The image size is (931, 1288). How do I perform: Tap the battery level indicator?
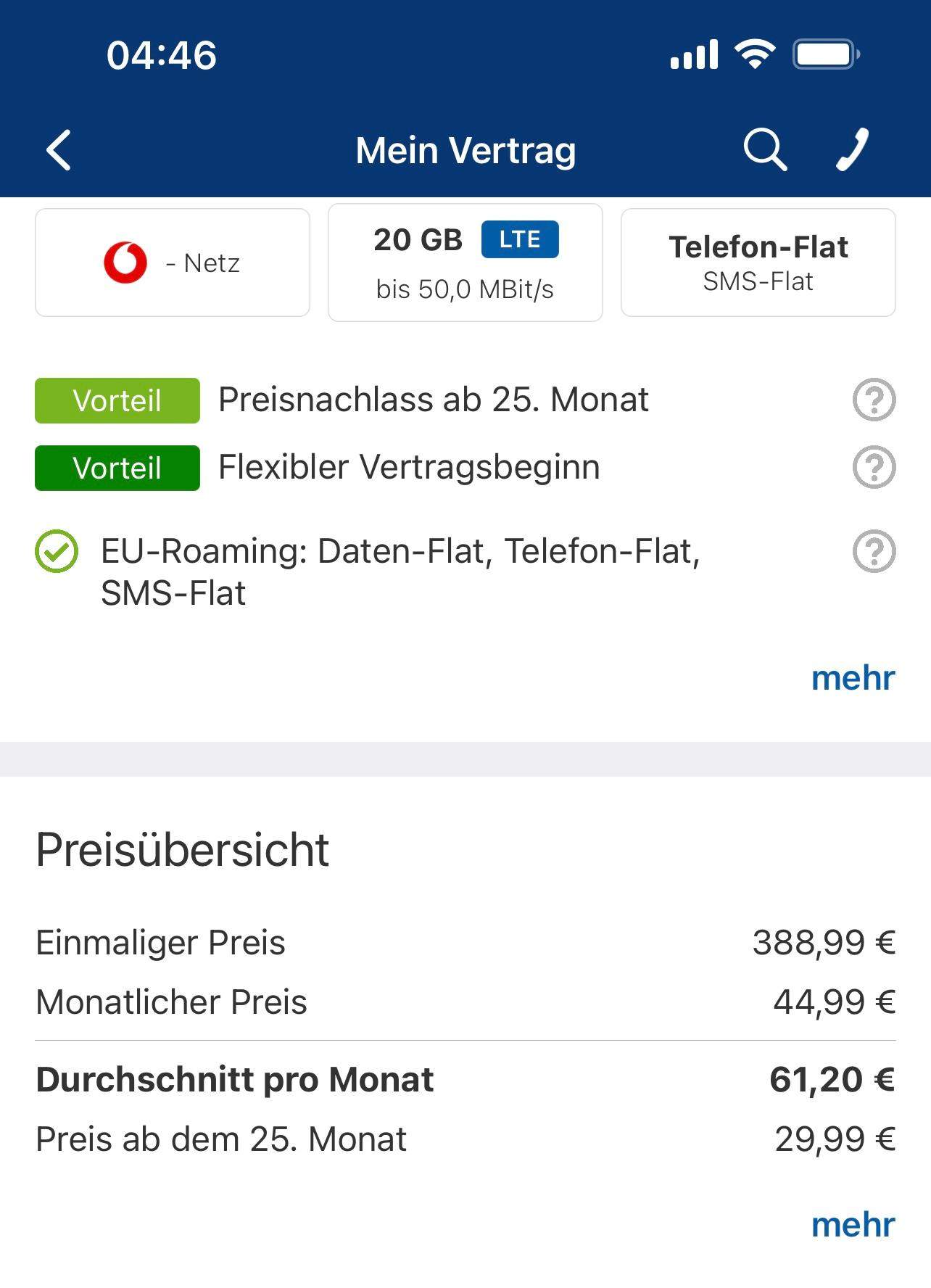point(823,53)
